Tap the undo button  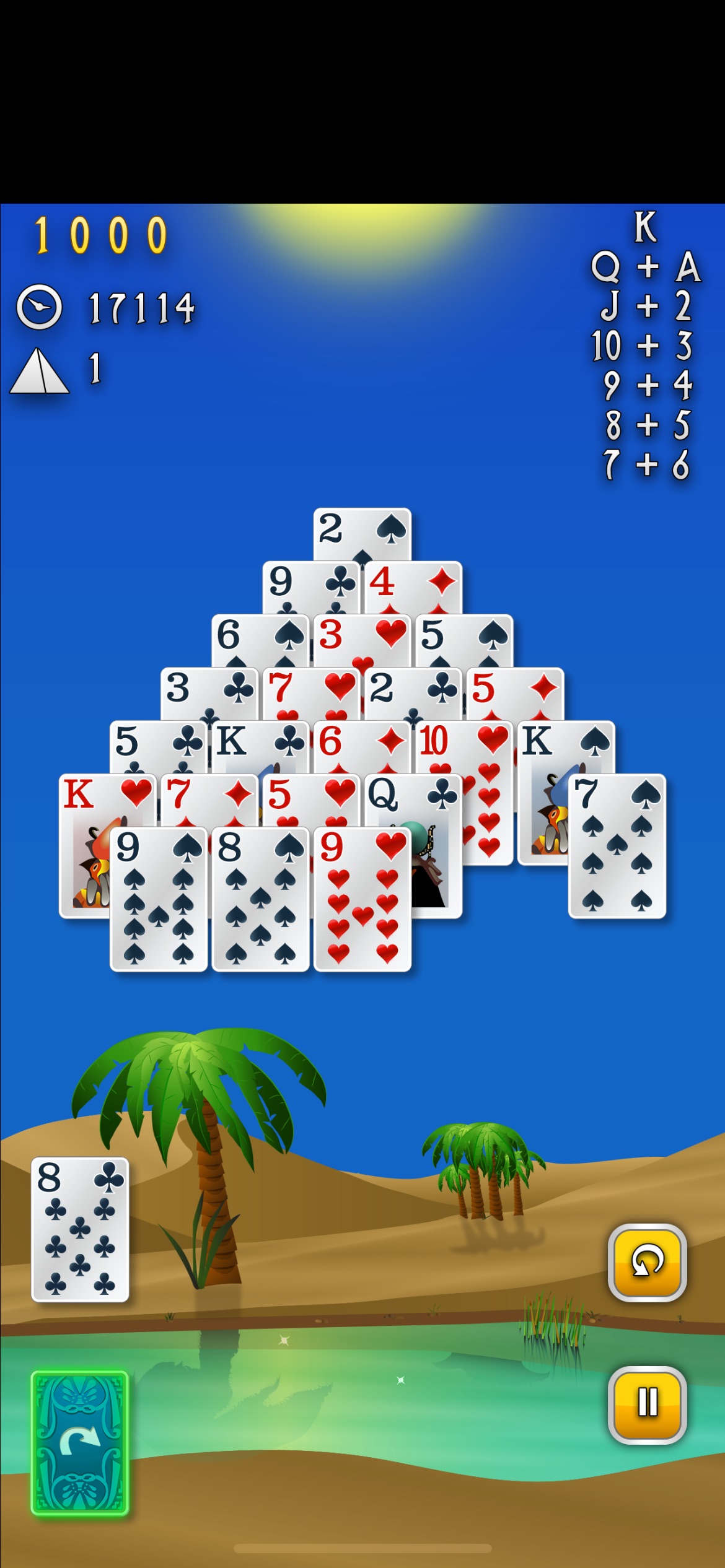[648, 1263]
